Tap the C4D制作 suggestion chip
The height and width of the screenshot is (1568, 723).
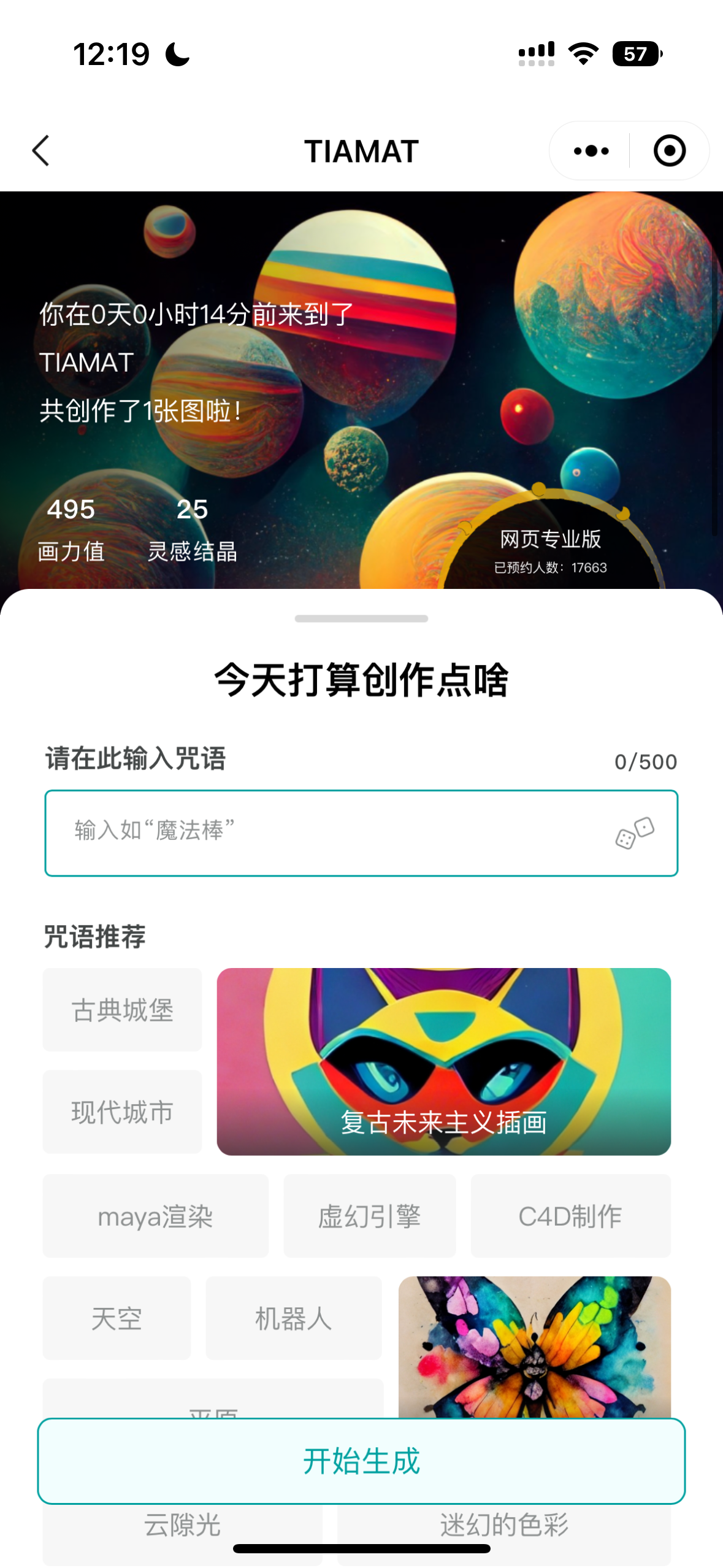pos(570,1216)
